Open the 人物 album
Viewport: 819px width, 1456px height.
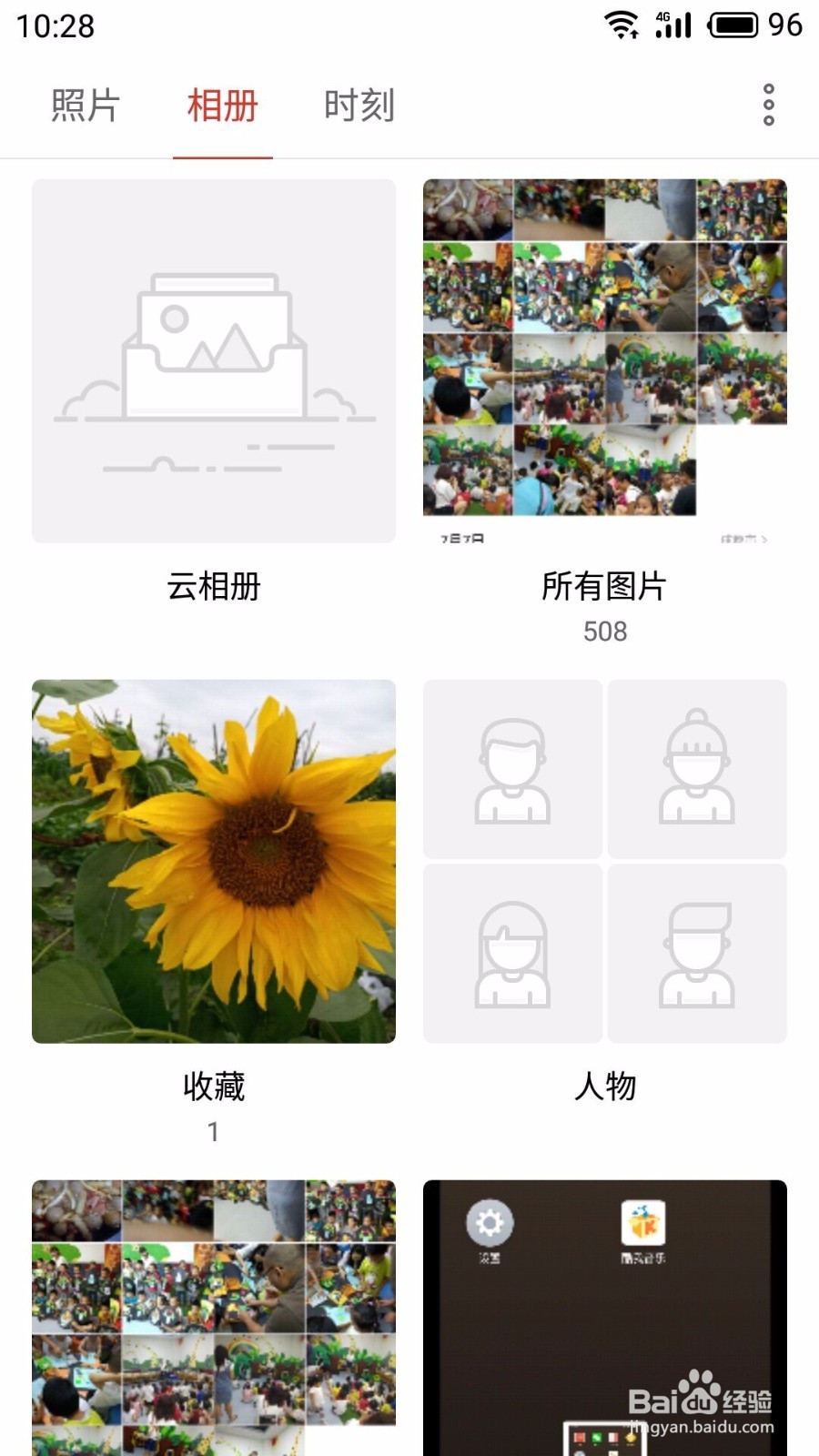tap(605, 861)
